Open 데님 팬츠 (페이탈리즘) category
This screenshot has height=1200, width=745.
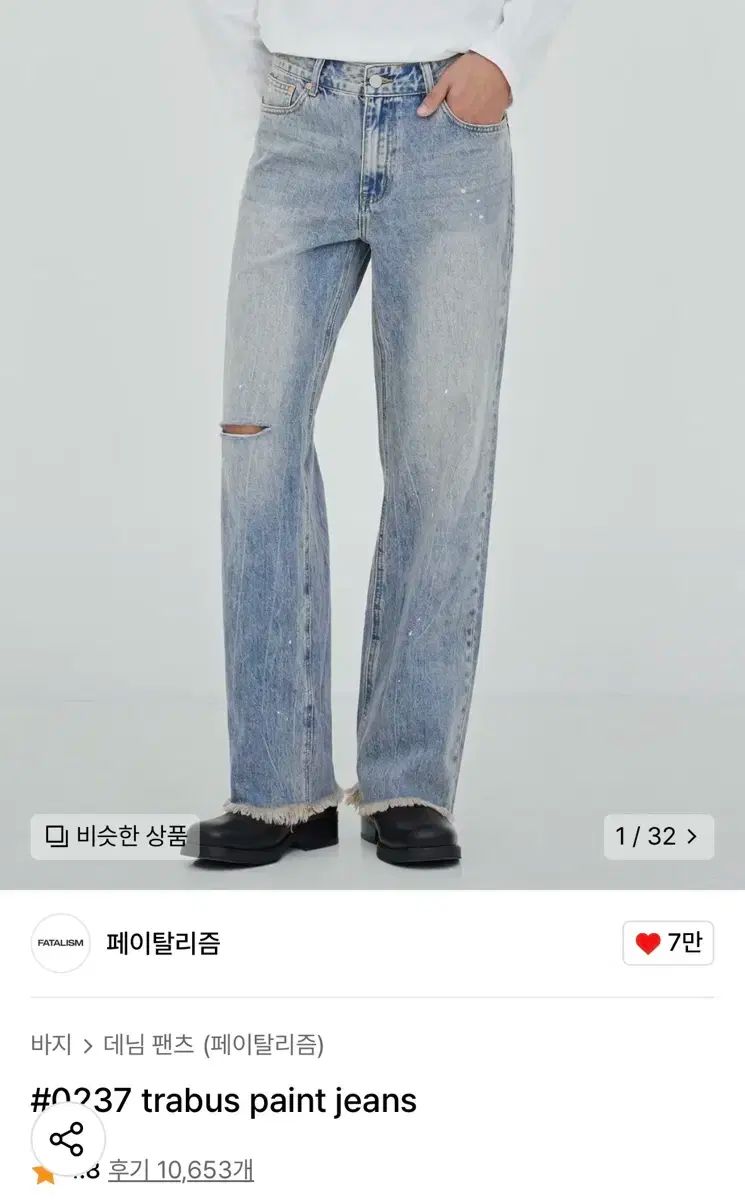pyautogui.click(x=214, y=1046)
